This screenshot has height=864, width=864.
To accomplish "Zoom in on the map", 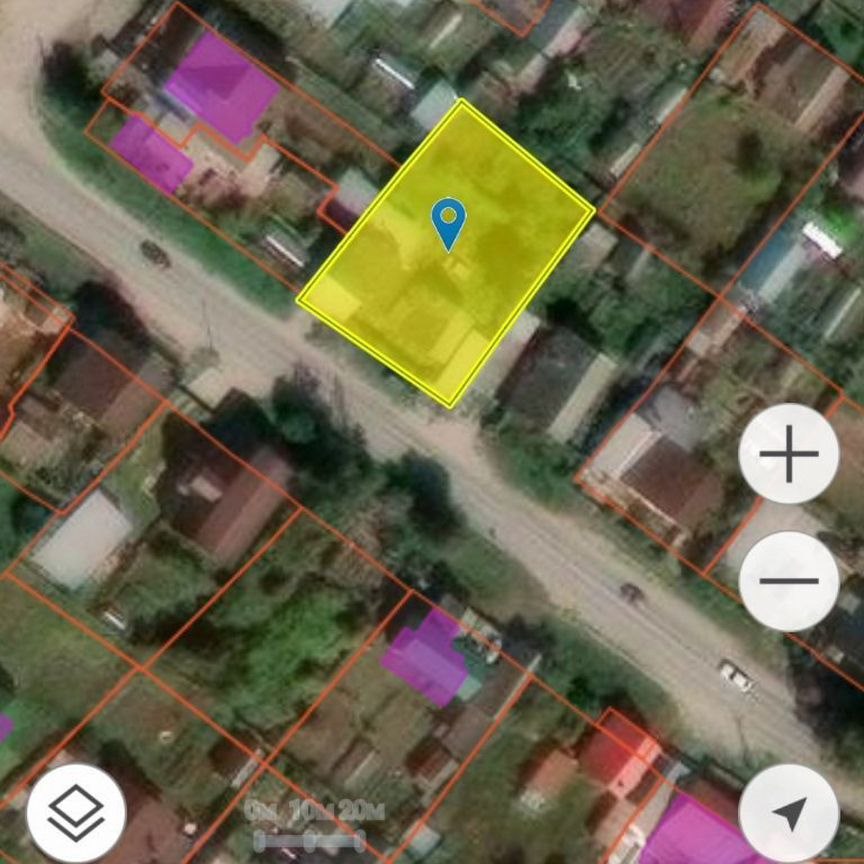I will [x=788, y=453].
